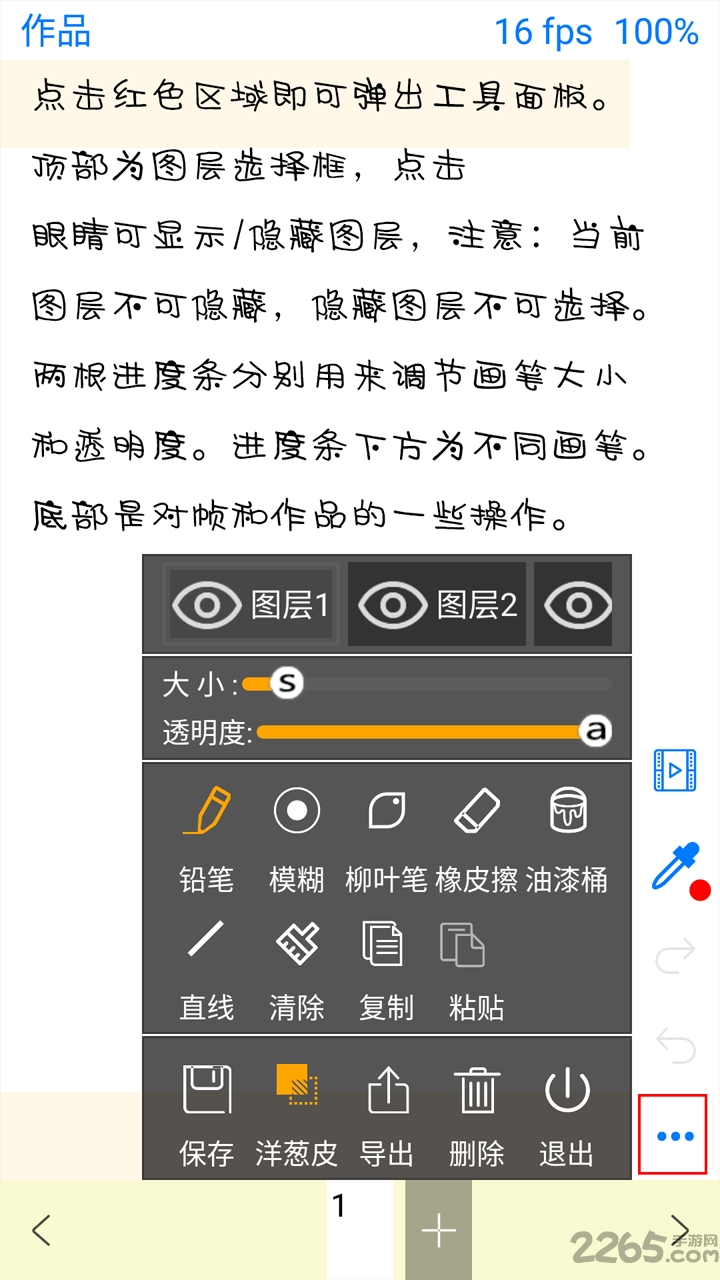Viewport: 720px width, 1280px height.
Task: Adjust the 大小 brush size slider
Action: [288, 684]
